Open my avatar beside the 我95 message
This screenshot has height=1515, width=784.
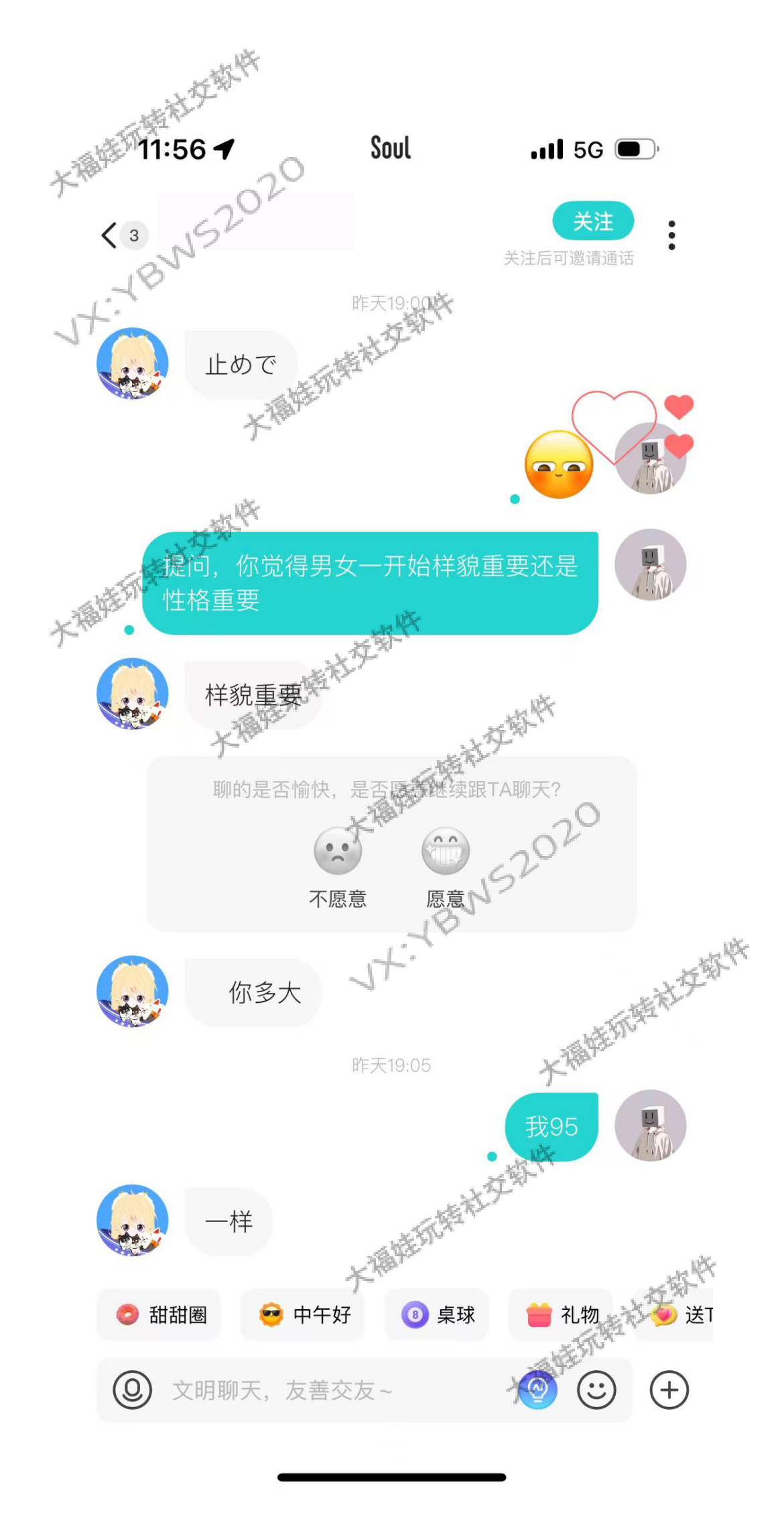coord(650,1126)
